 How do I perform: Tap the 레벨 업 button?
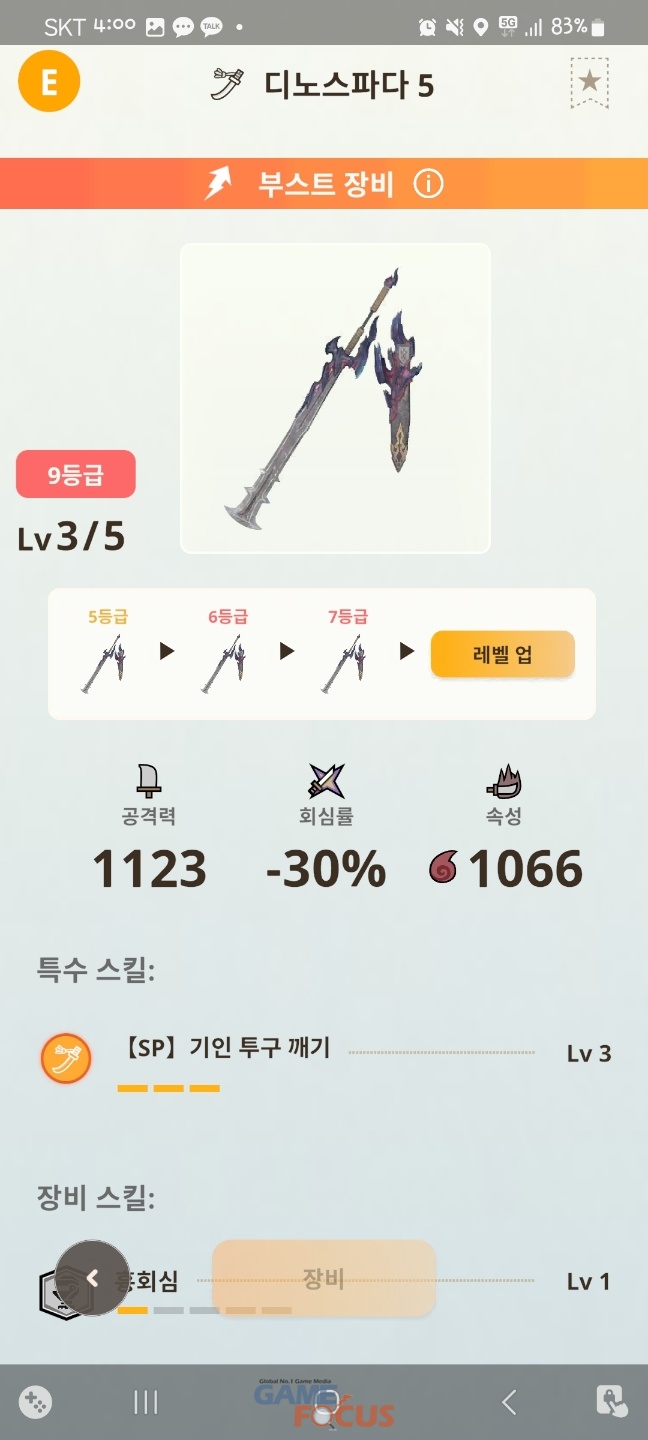(502, 654)
